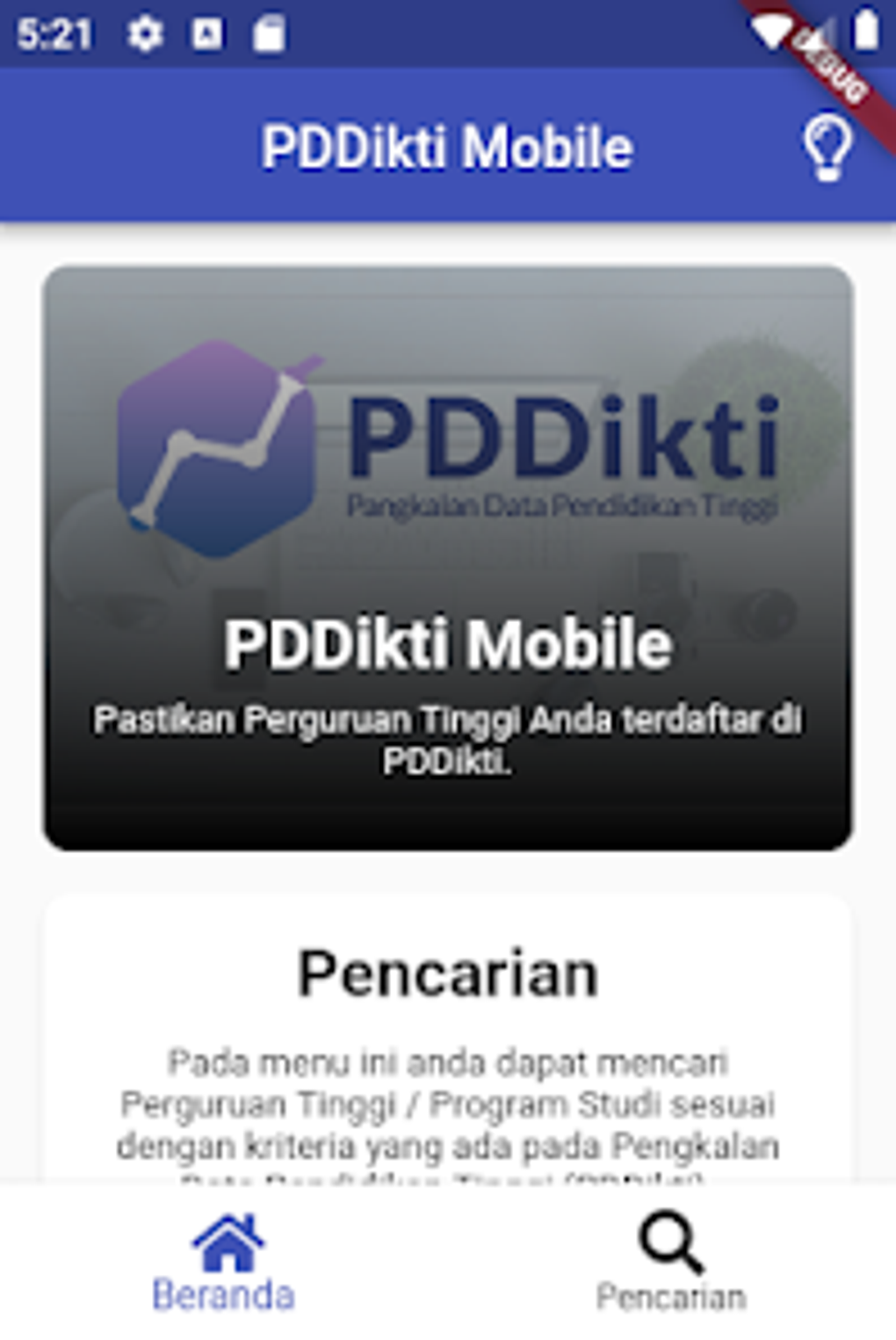The height and width of the screenshot is (1340, 896).
Task: Tap the clock showing 5:21
Action: [53, 33]
